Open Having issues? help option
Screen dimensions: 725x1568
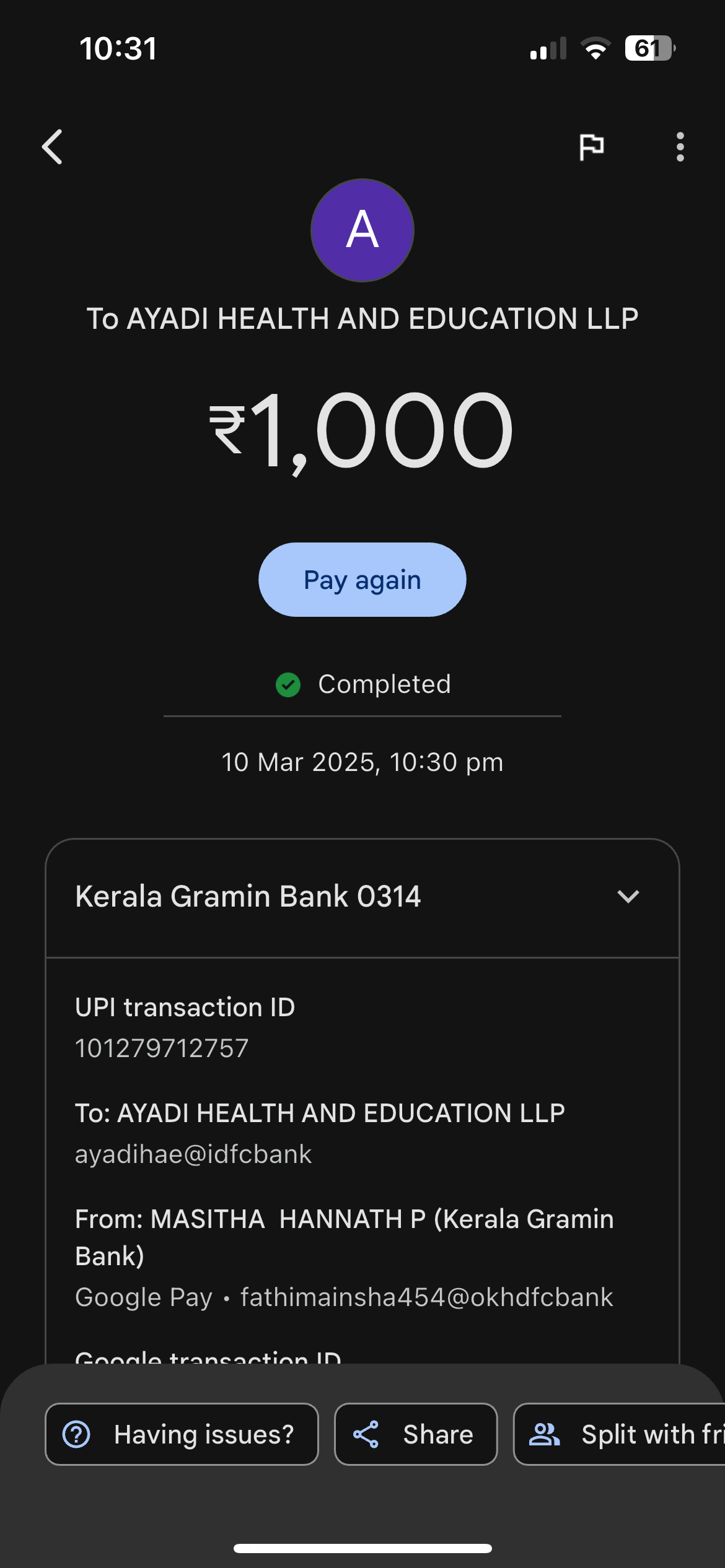coord(182,1434)
